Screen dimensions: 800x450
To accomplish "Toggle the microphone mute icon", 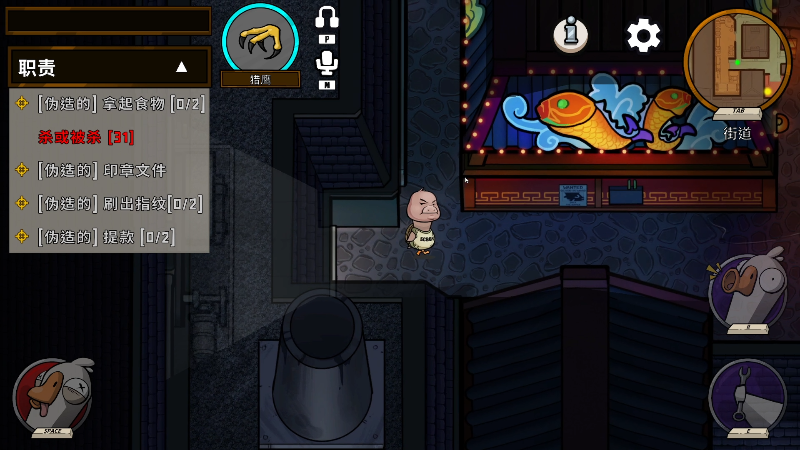I will pyautogui.click(x=326, y=63).
